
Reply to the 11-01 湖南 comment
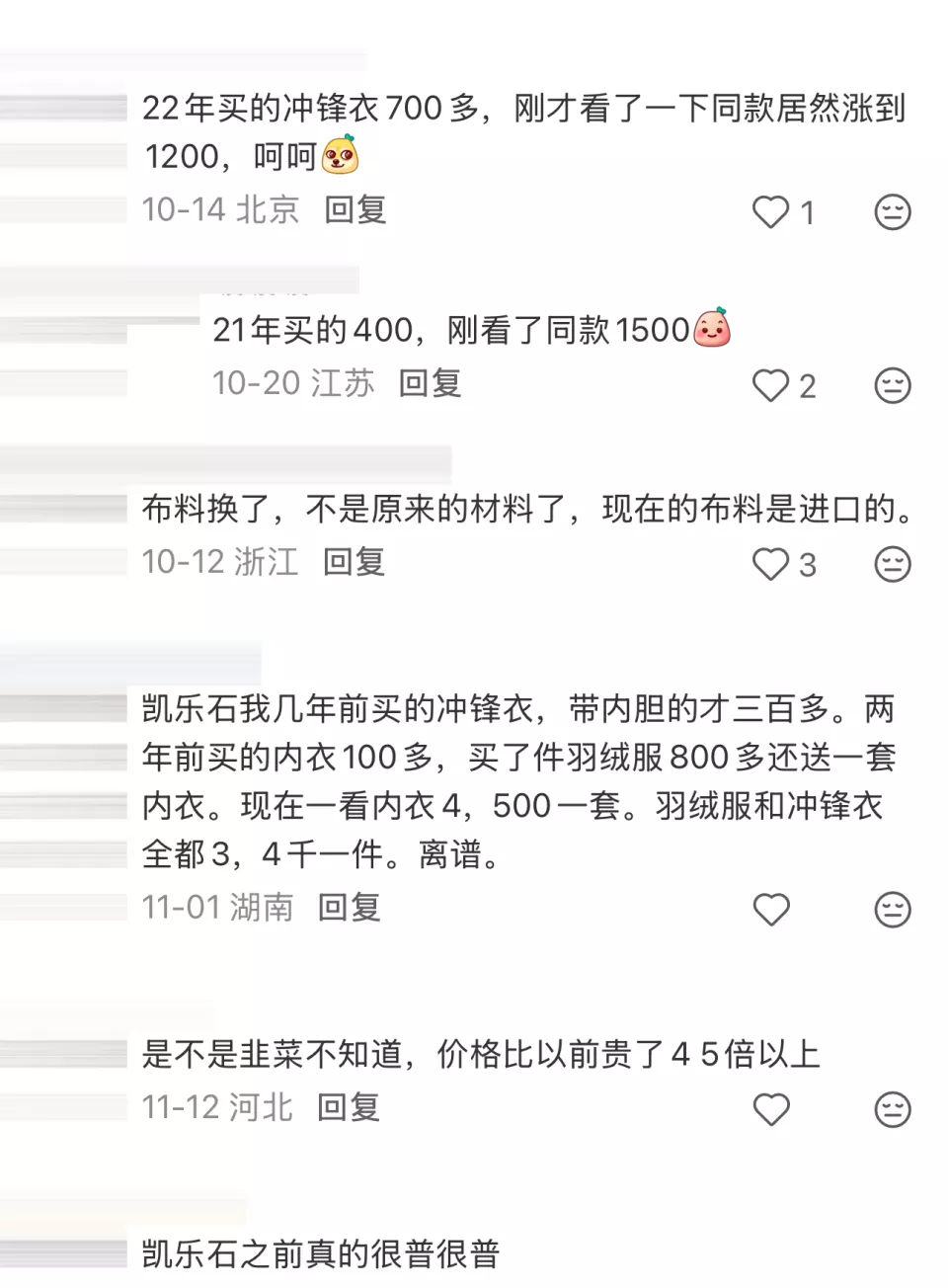349,907
